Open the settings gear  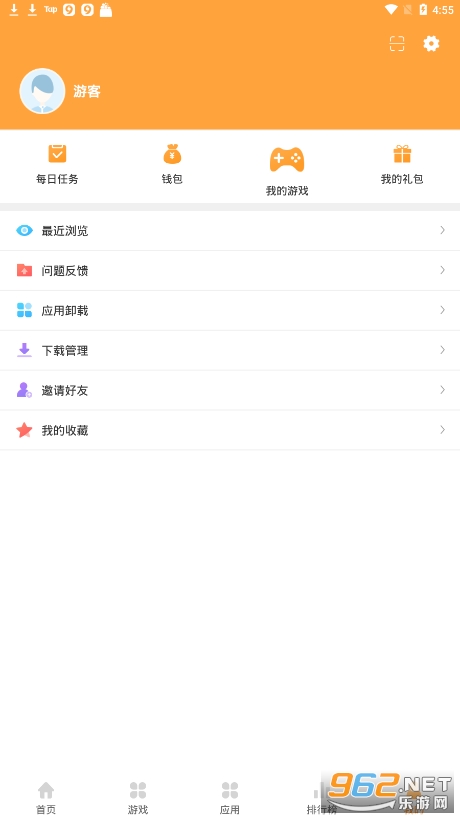coord(431,43)
